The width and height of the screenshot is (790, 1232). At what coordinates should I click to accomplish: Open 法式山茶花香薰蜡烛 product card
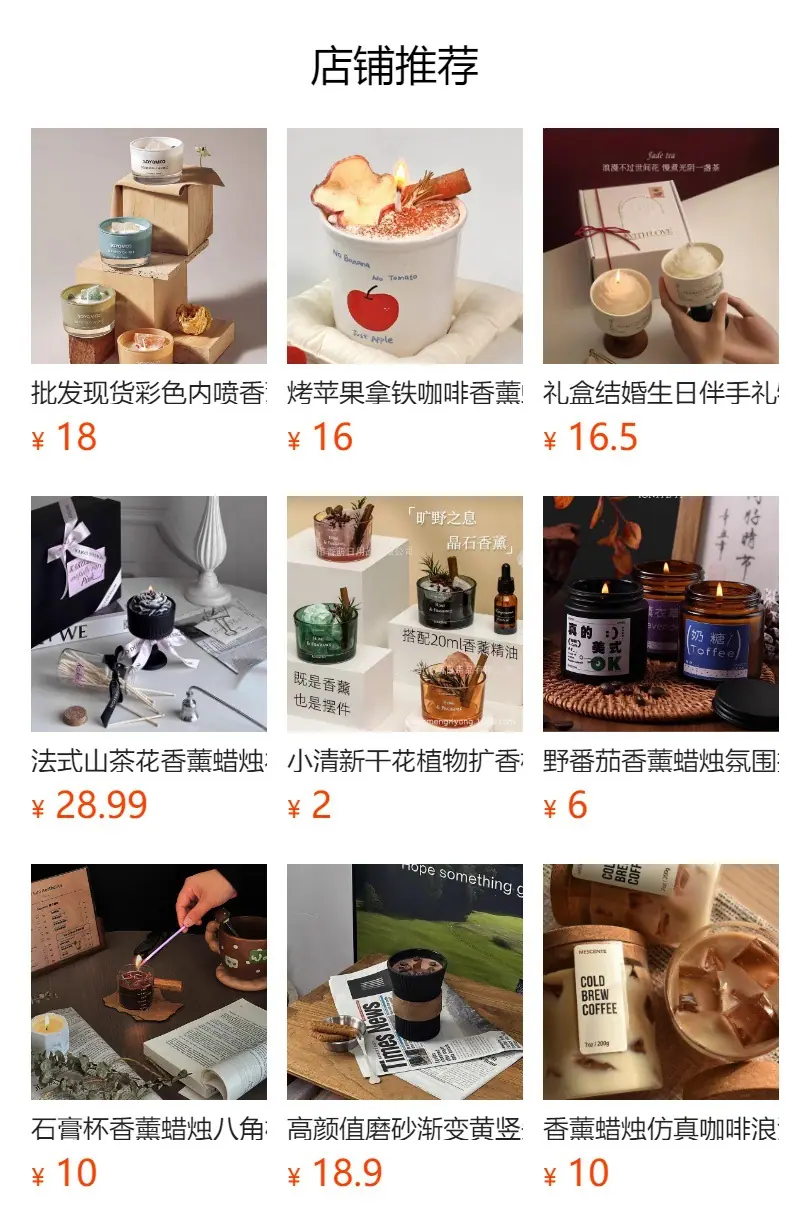coord(149,614)
